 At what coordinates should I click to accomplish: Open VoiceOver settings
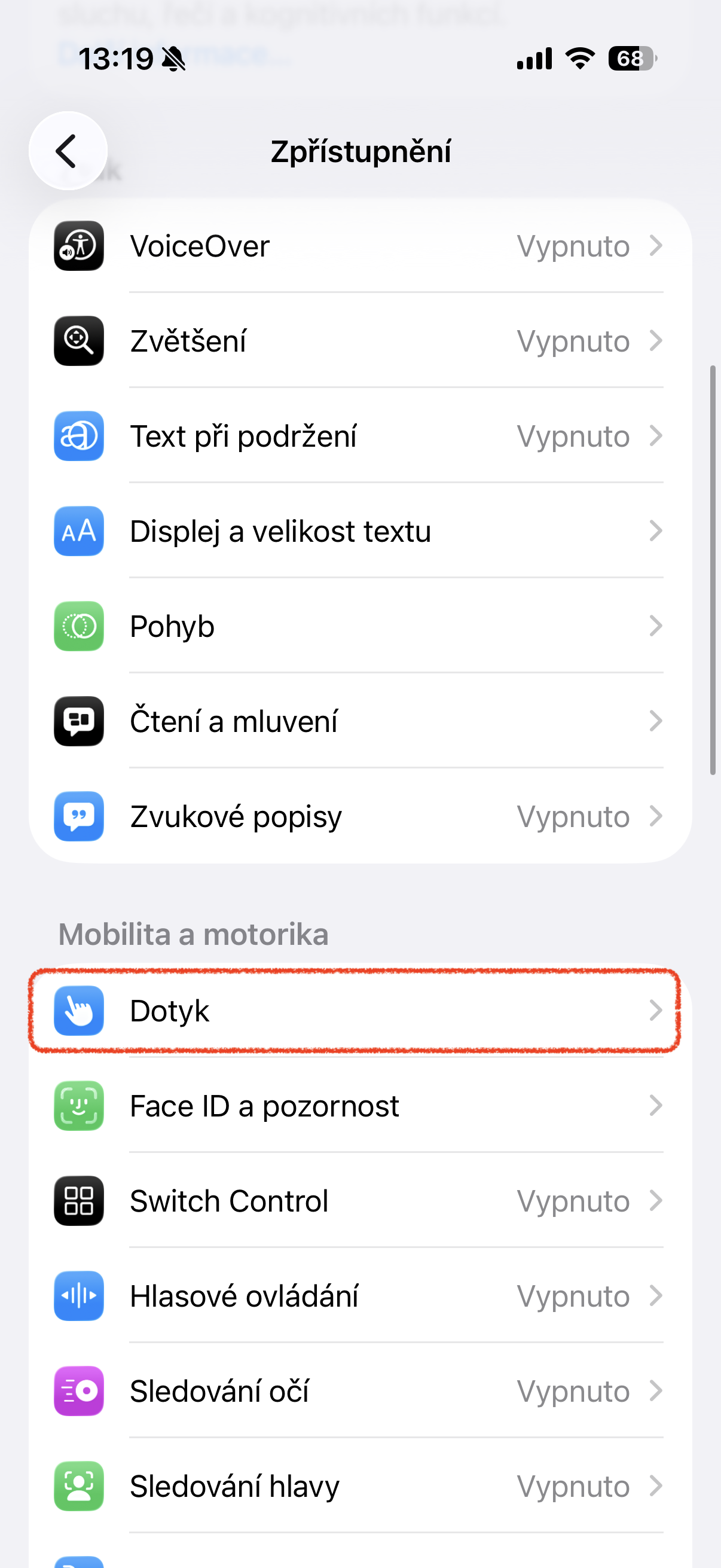pos(359,246)
